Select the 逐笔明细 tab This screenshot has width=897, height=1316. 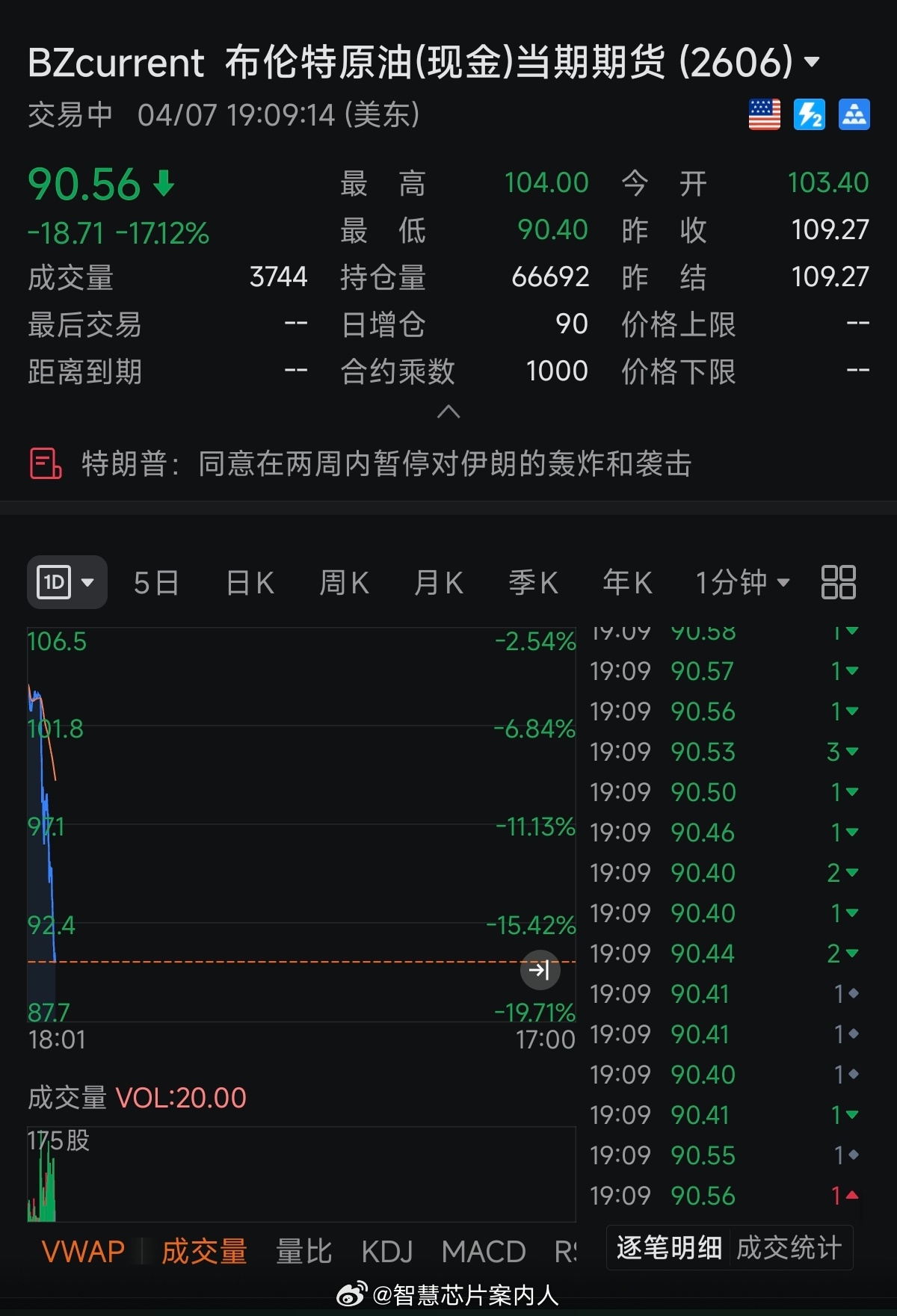click(x=668, y=1248)
